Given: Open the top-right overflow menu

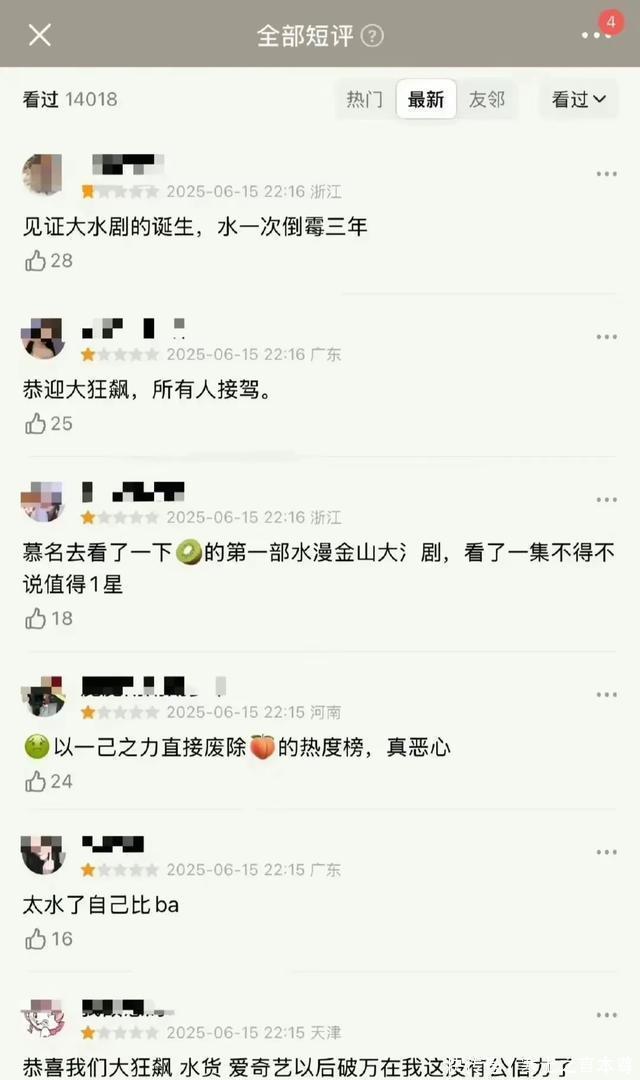Looking at the screenshot, I should [x=596, y=35].
